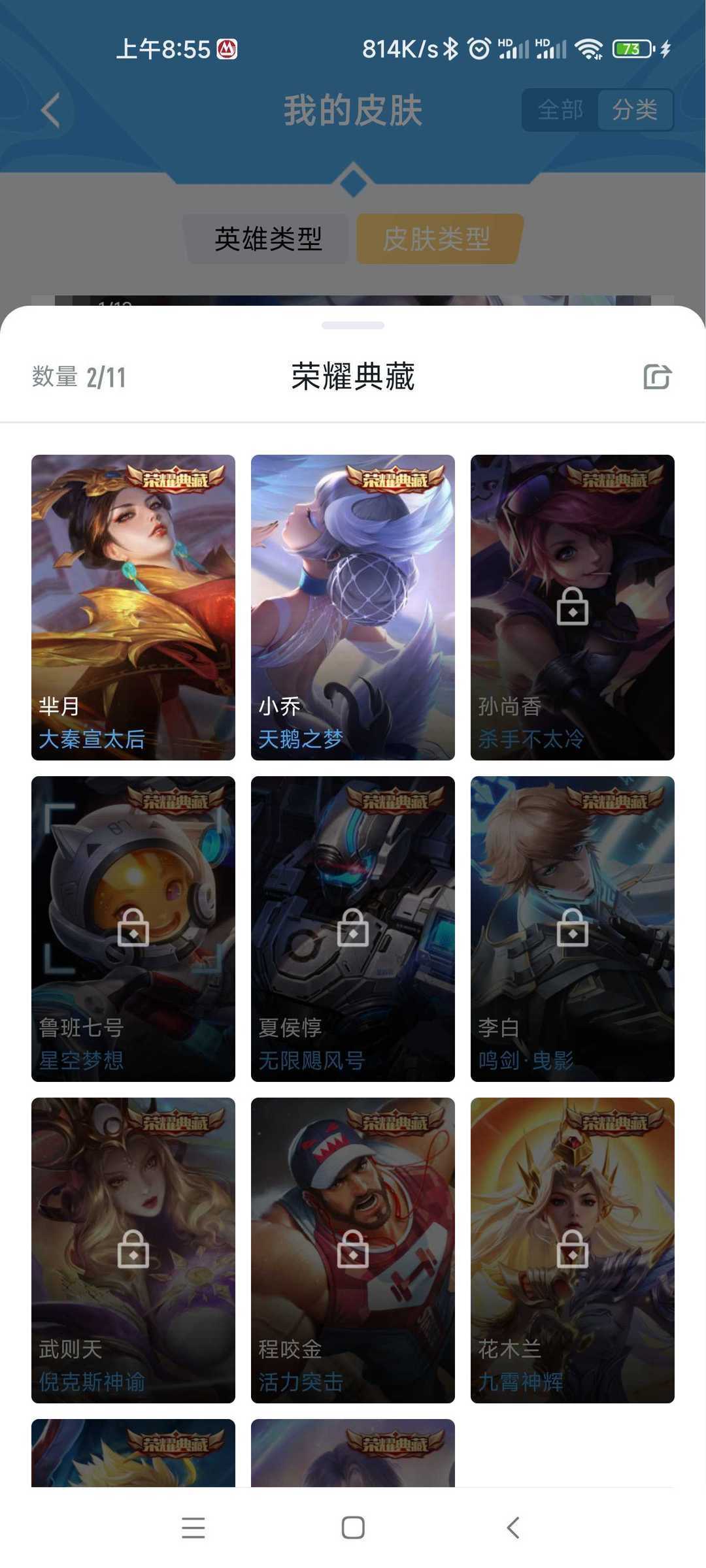
Task: Open locked 程咬金 活力突击 skin
Action: pyautogui.click(x=353, y=1250)
